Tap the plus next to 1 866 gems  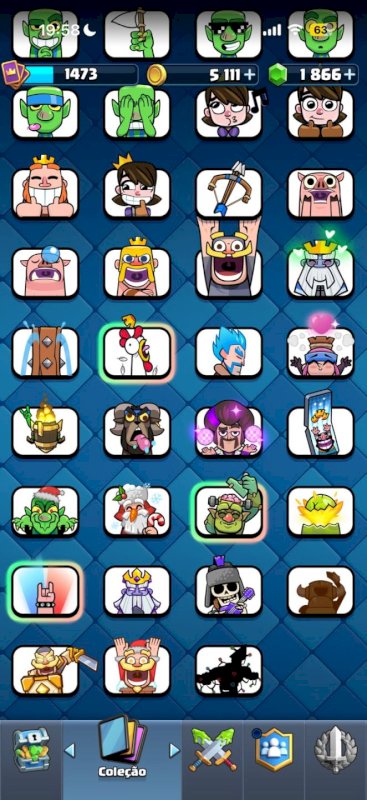tap(350, 74)
